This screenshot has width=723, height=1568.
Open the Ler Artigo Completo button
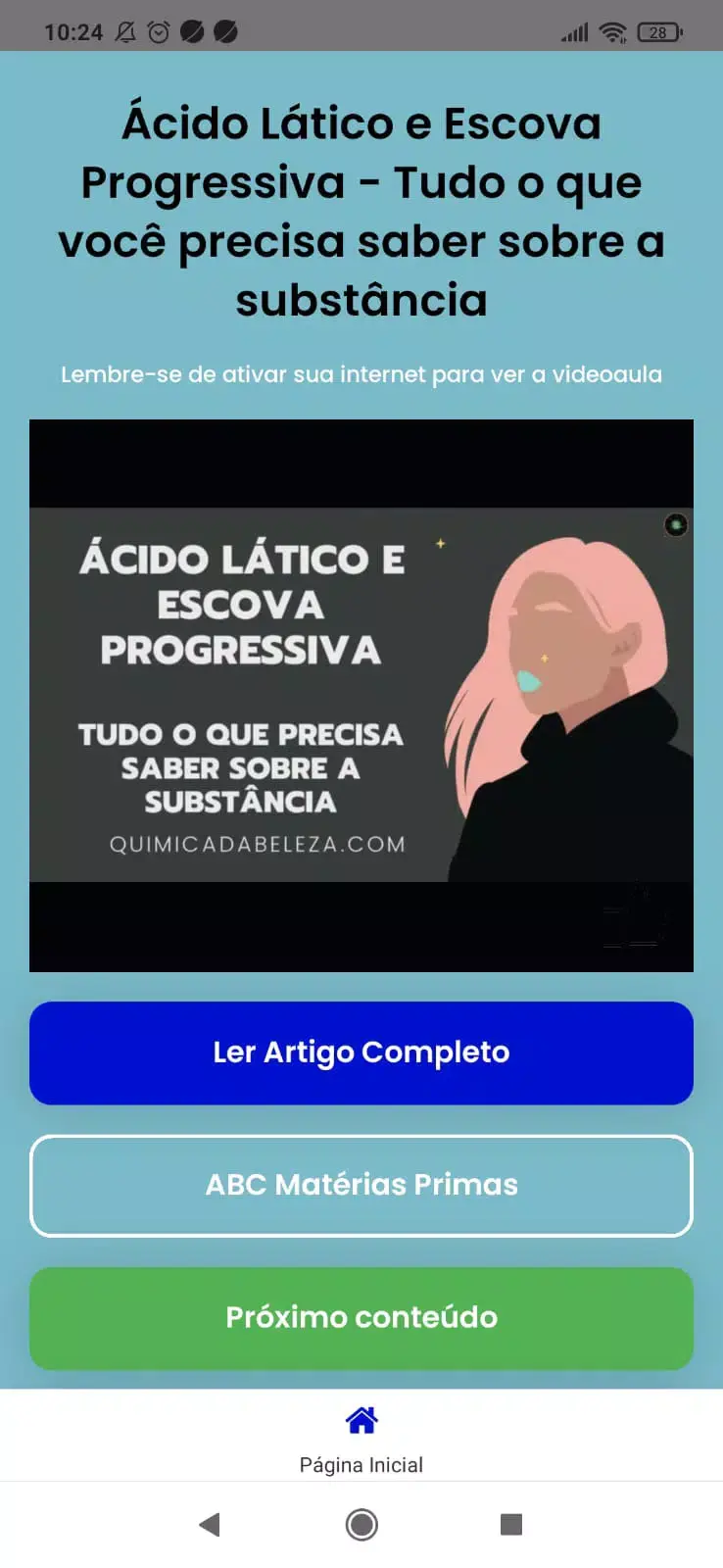[361, 1053]
